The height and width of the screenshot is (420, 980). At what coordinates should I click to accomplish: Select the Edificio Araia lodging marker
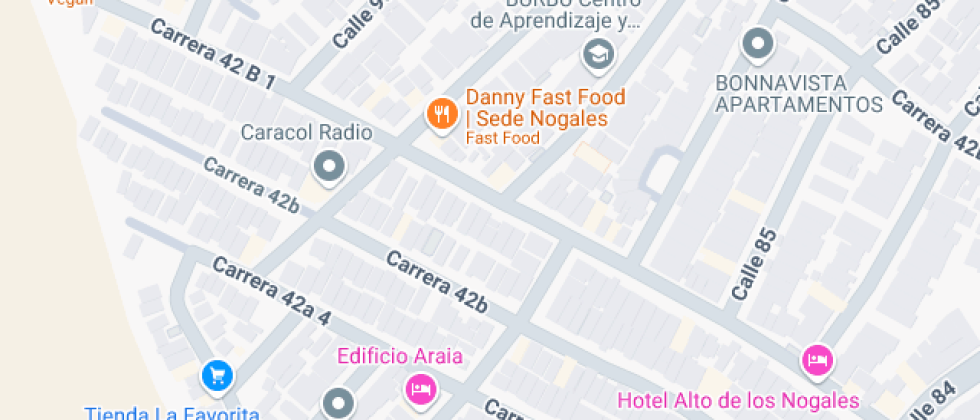pyautogui.click(x=421, y=387)
